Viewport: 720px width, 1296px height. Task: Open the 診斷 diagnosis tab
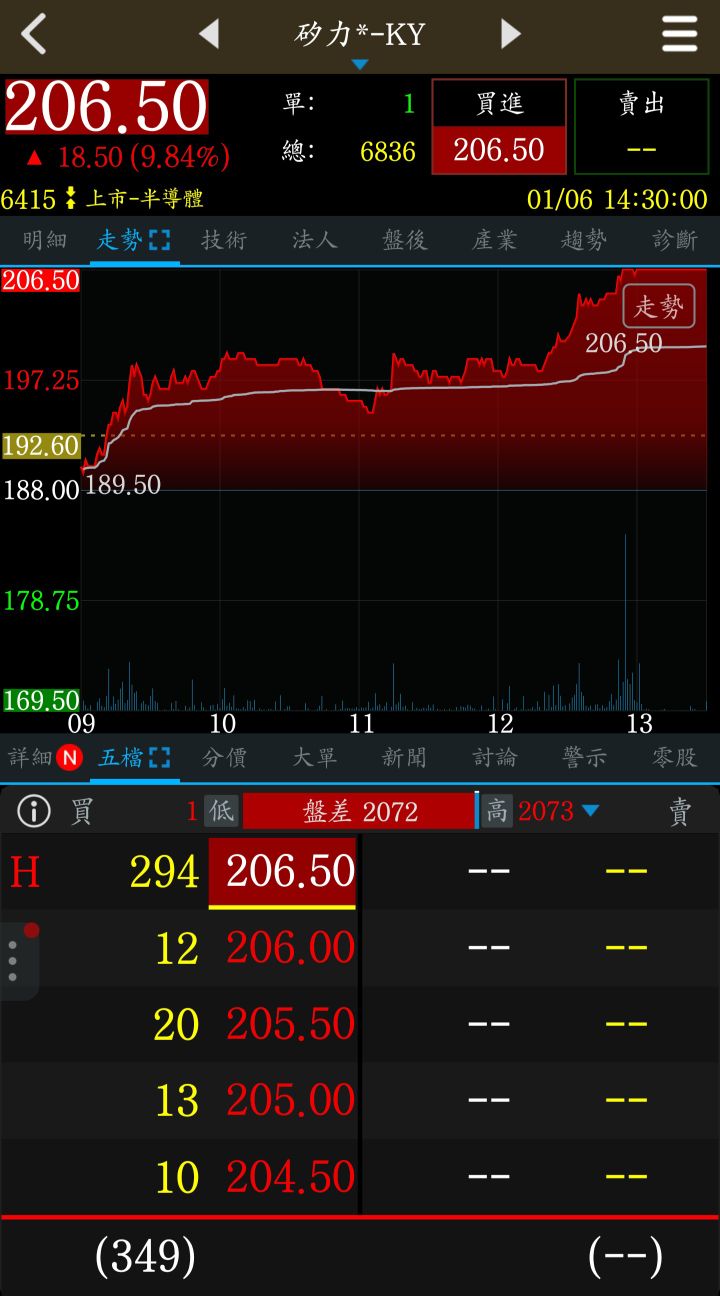click(x=675, y=240)
